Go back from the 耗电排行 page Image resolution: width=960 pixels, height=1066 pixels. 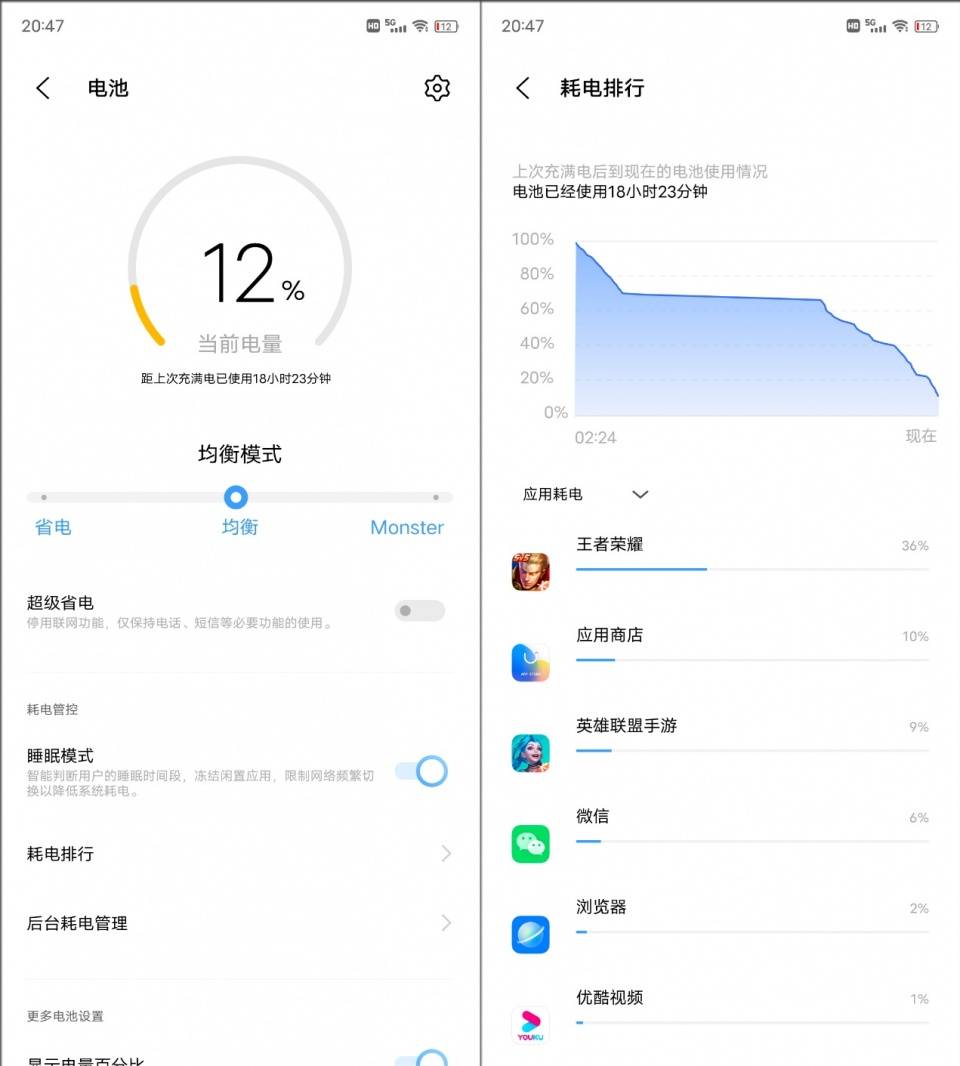click(521, 88)
